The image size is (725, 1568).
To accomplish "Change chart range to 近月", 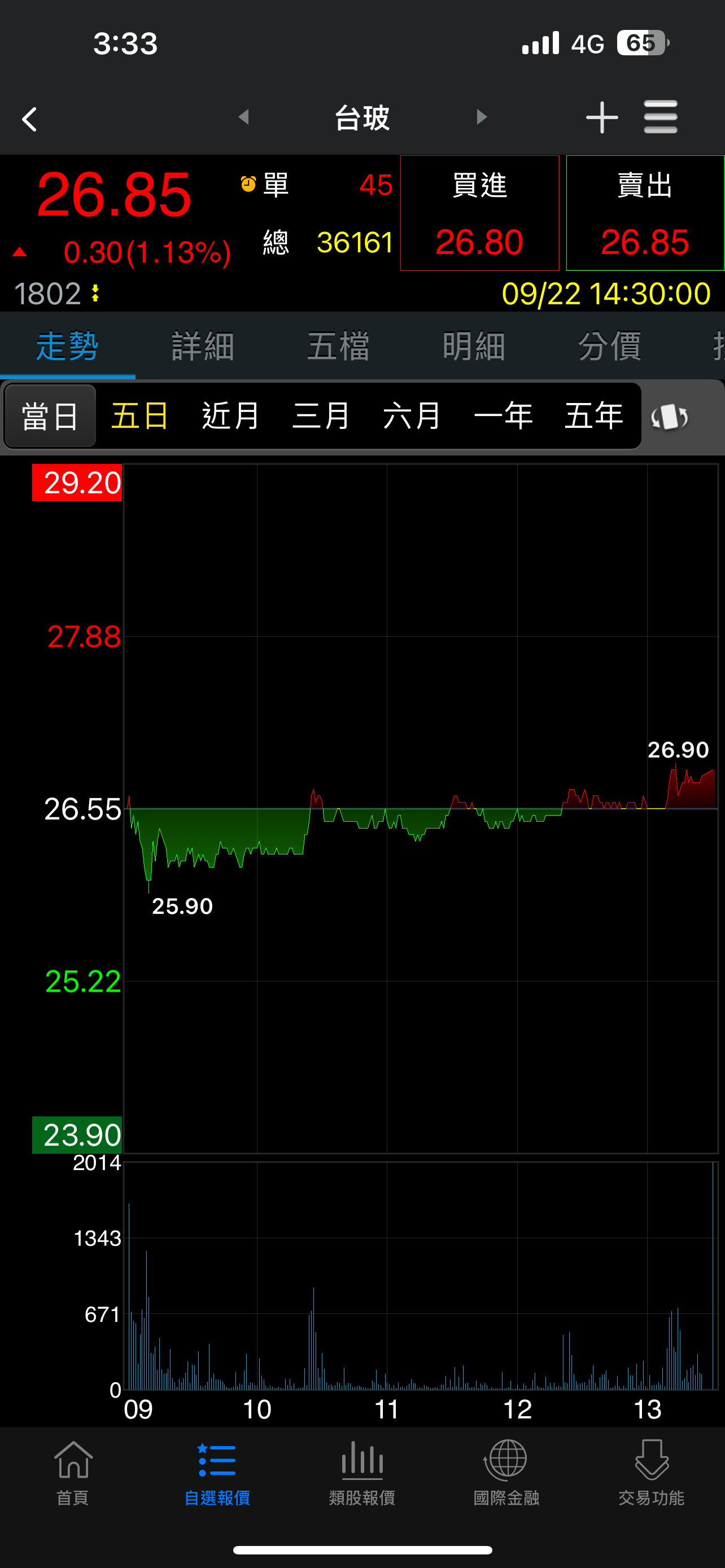I will click(231, 417).
